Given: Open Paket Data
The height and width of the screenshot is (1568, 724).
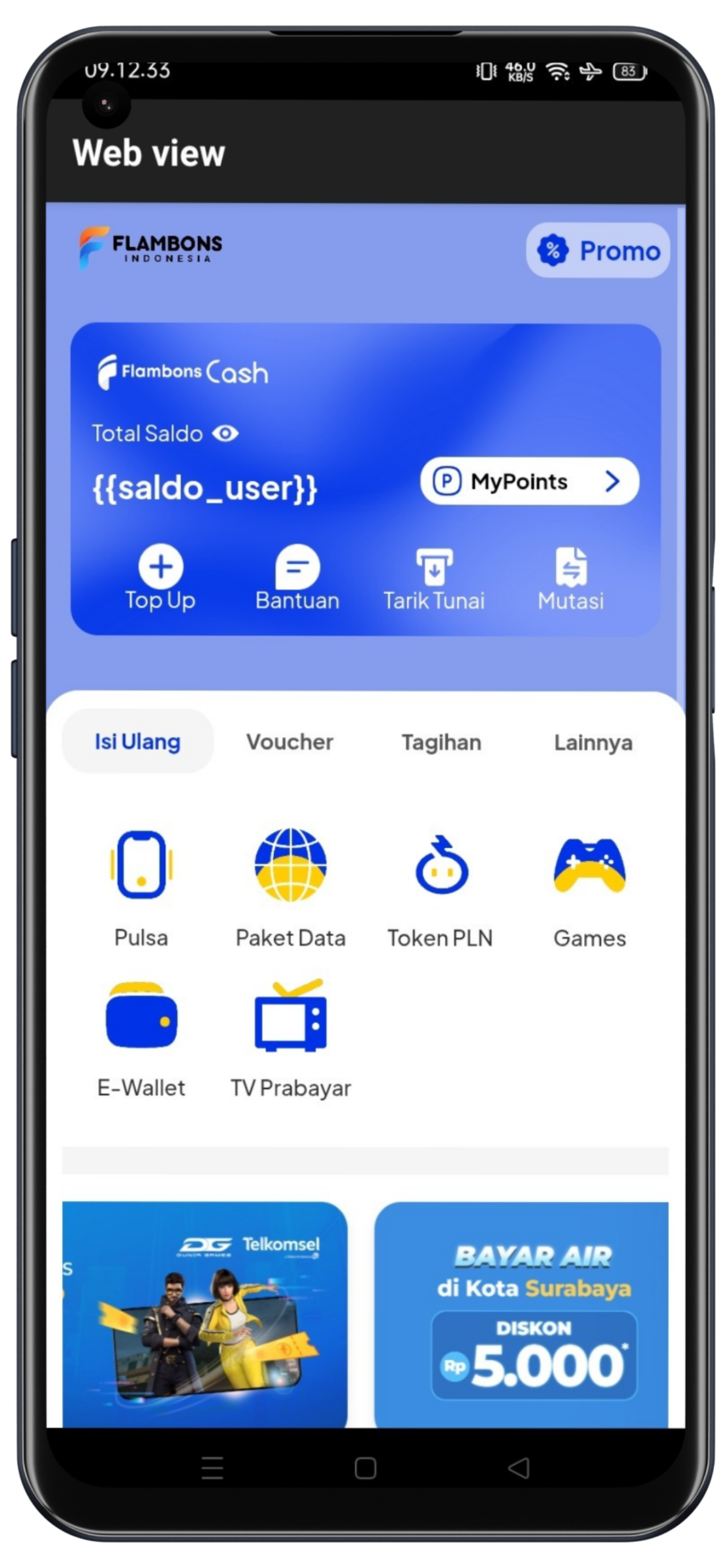Looking at the screenshot, I should pyautogui.click(x=290, y=886).
